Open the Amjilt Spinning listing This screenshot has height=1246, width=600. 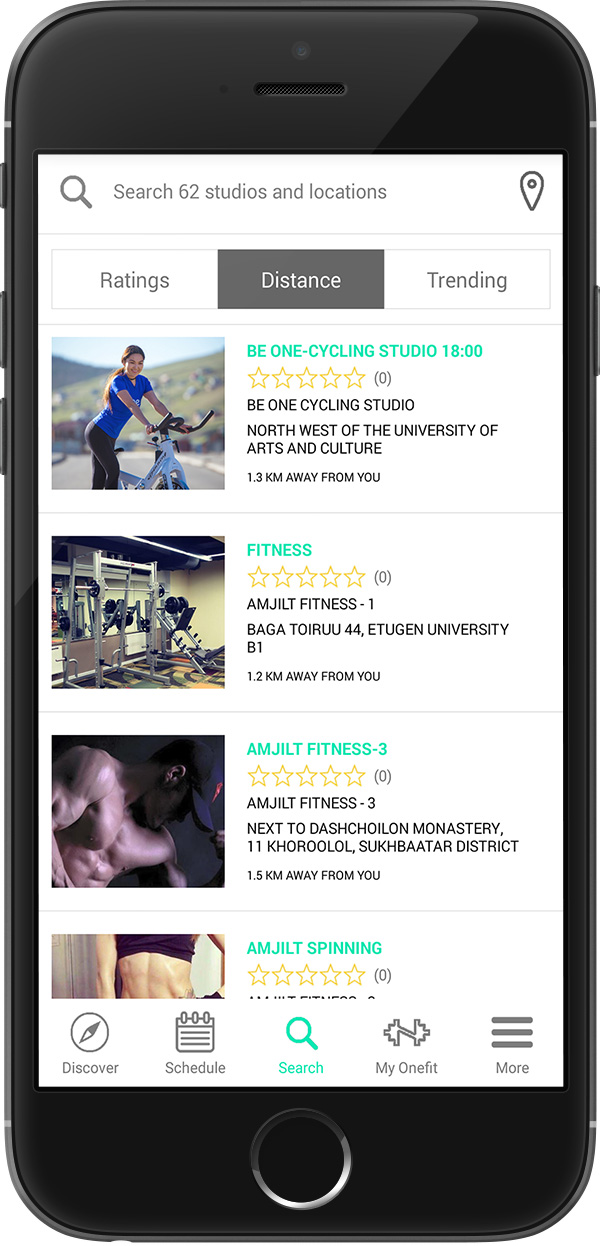click(x=314, y=948)
